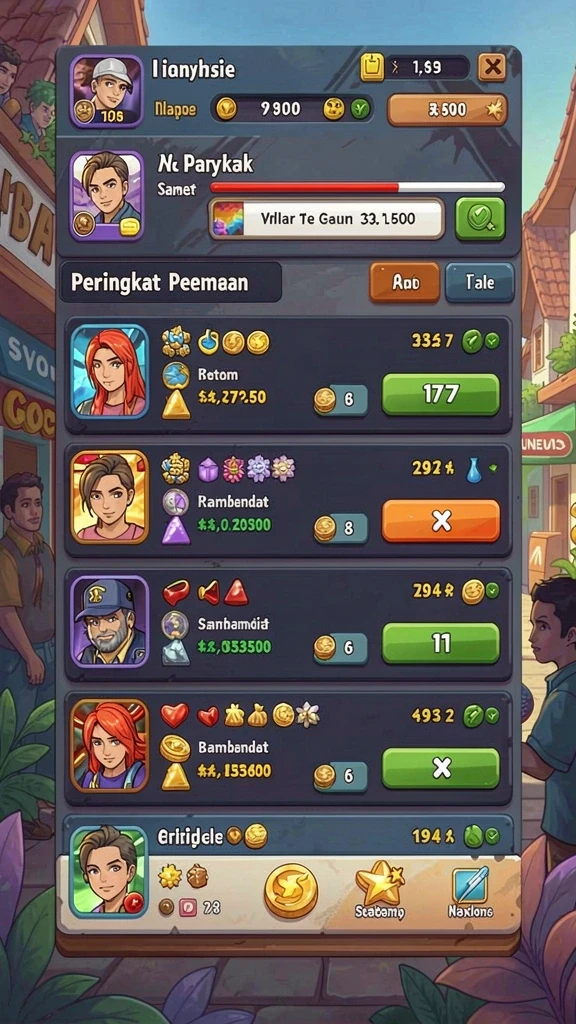576x1024 pixels.
Task: Open Sanhamdiat's avatar with the blue cap
Action: click(x=110, y=622)
